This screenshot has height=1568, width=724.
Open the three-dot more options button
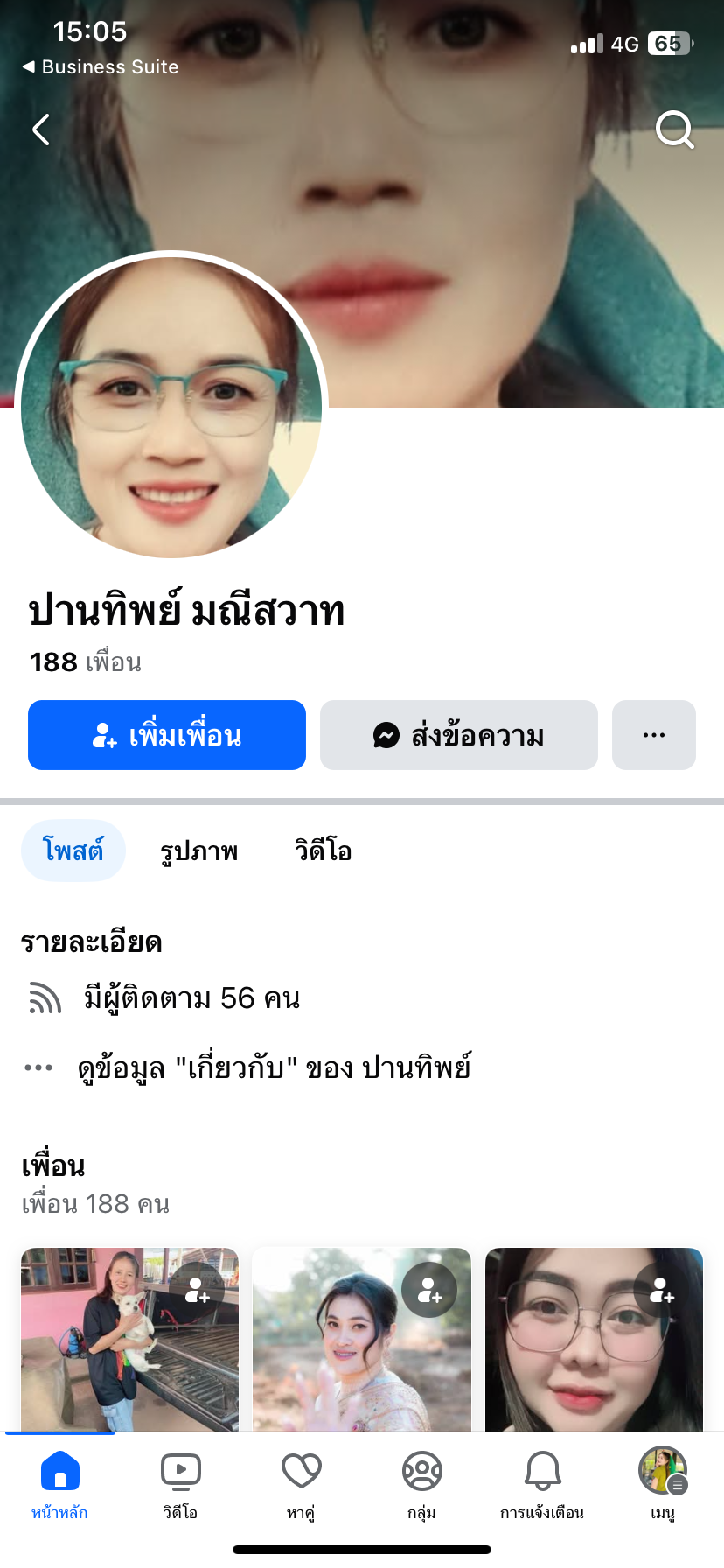click(653, 735)
